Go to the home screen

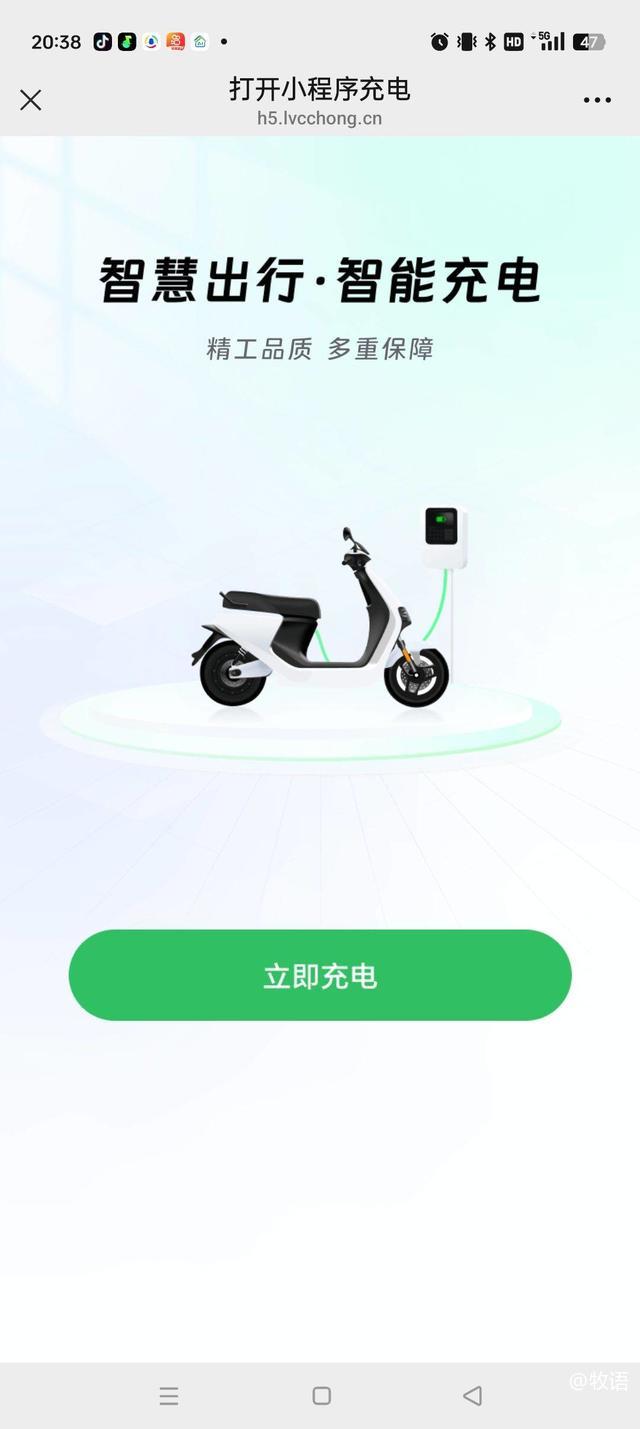[x=321, y=1395]
